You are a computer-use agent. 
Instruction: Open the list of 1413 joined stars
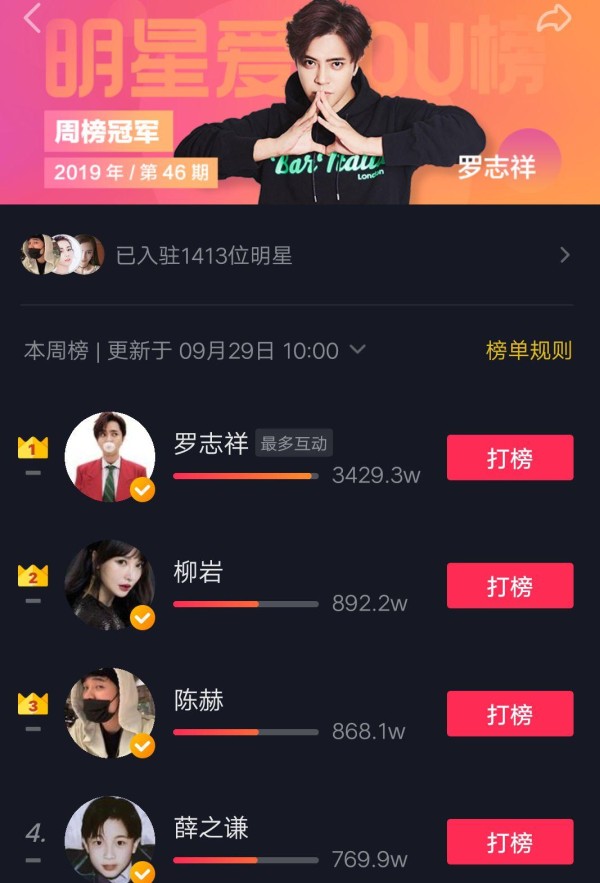click(298, 255)
